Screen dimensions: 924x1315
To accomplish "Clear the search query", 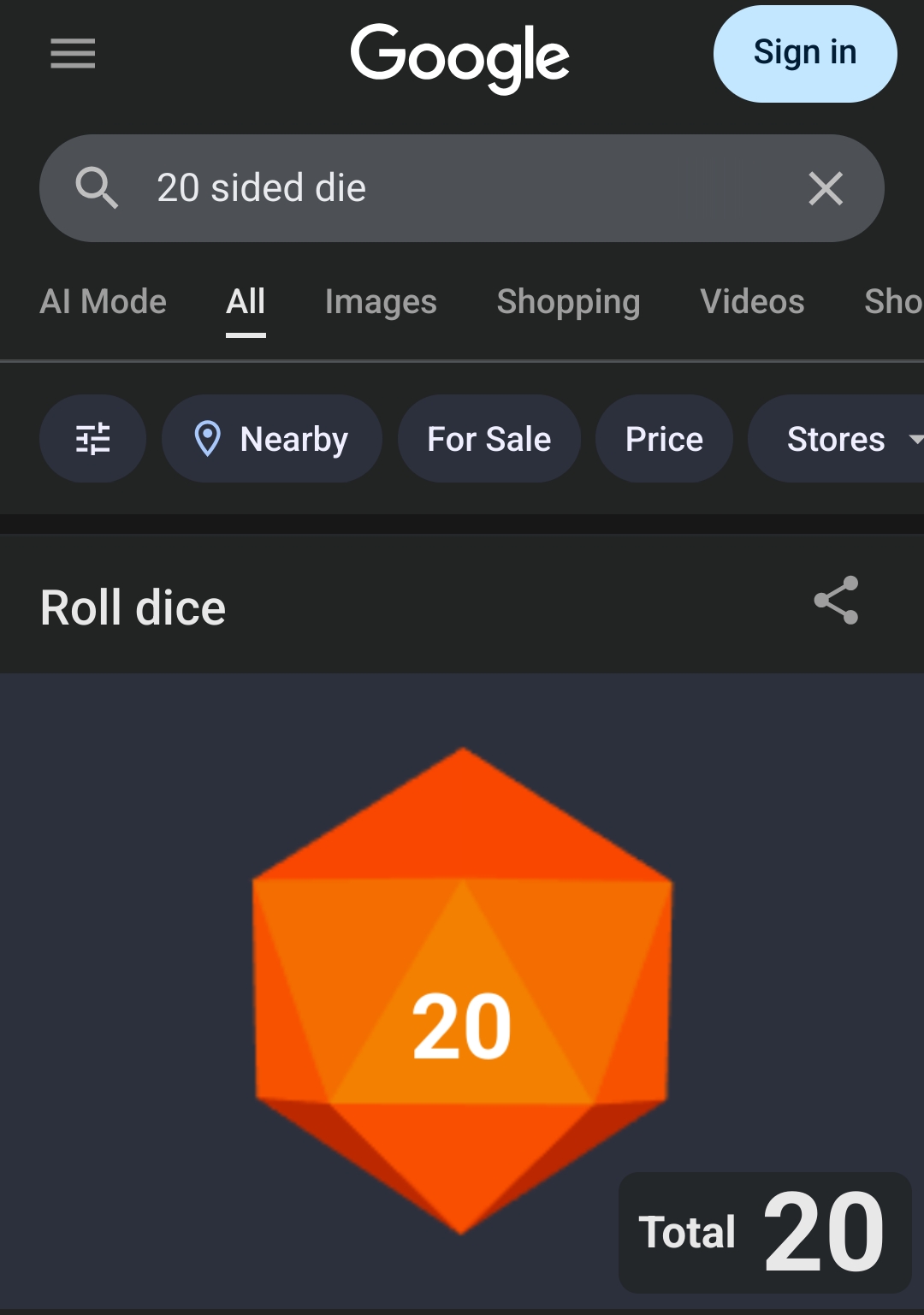I will (826, 188).
